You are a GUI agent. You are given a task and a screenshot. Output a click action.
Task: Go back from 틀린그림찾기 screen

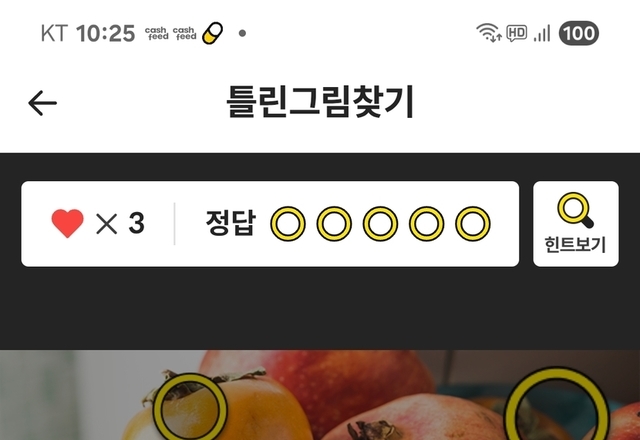(x=42, y=102)
